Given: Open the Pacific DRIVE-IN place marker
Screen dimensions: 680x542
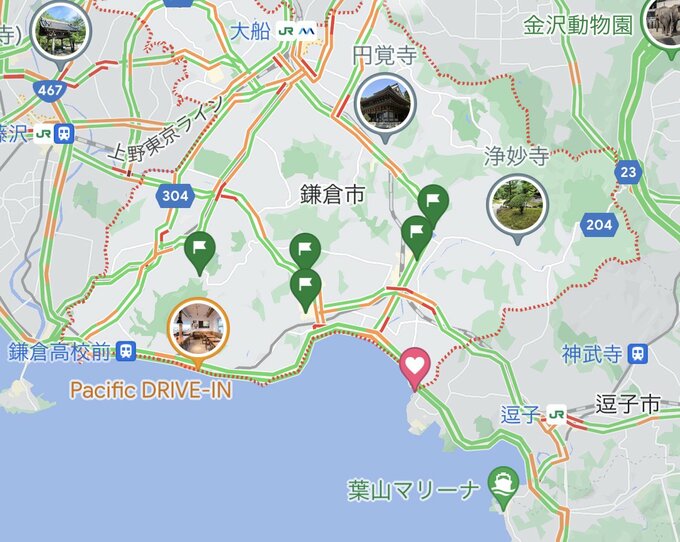Looking at the screenshot, I should (198, 329).
